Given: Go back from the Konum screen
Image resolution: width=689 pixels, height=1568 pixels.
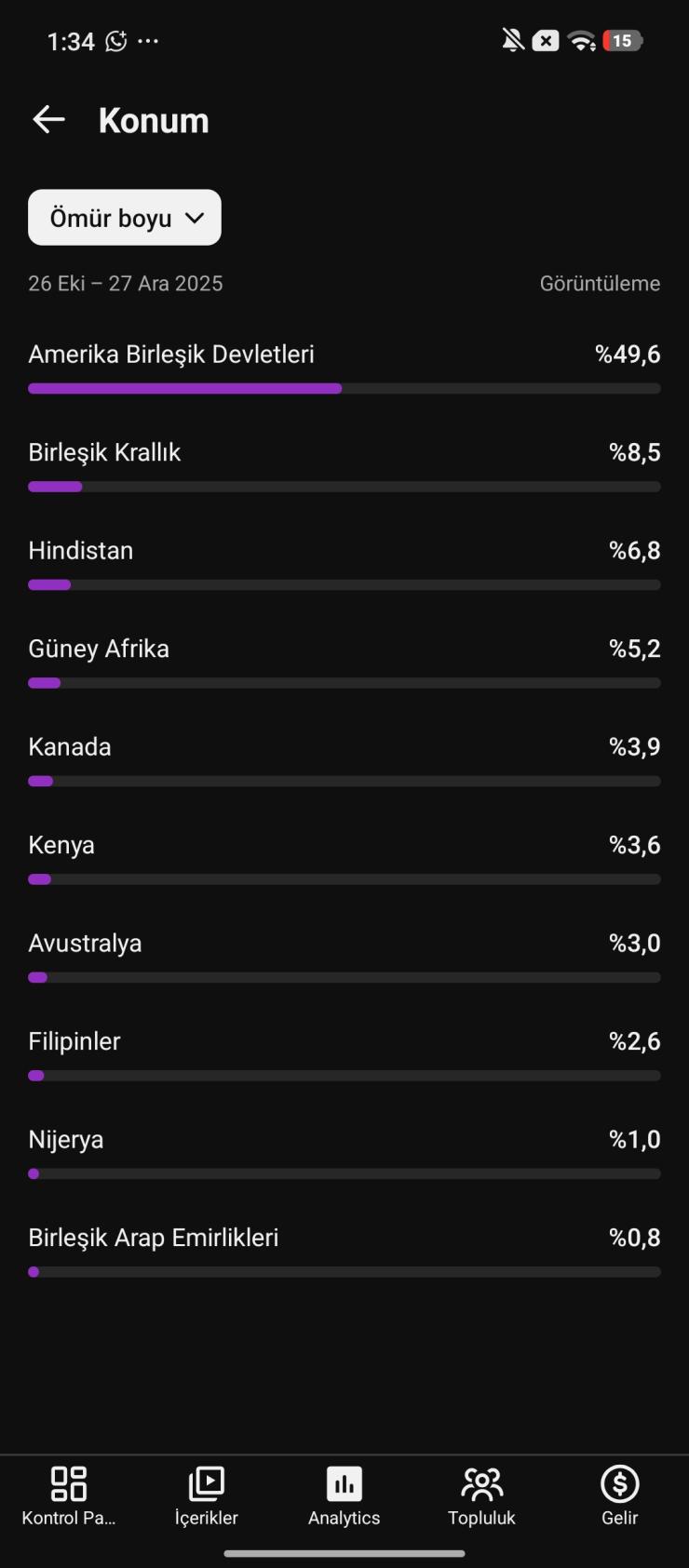Looking at the screenshot, I should click(x=48, y=119).
